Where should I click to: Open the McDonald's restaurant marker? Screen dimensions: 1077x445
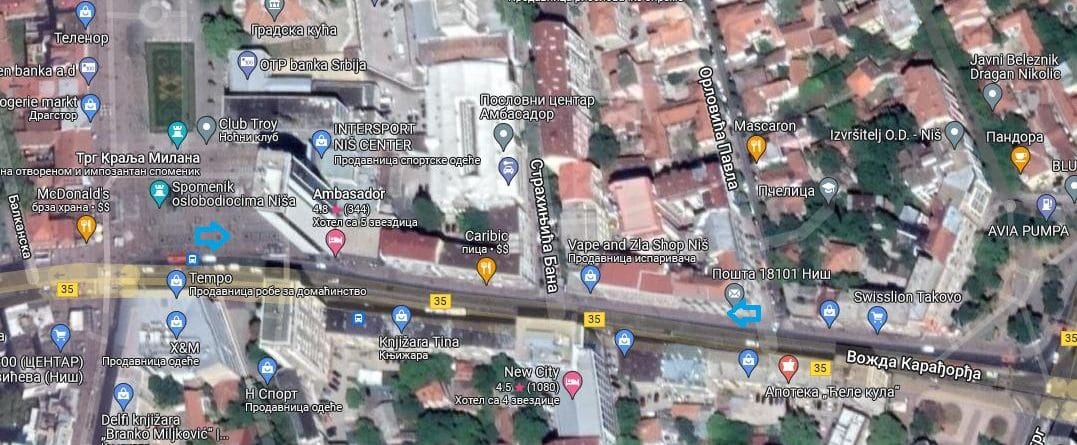click(87, 228)
